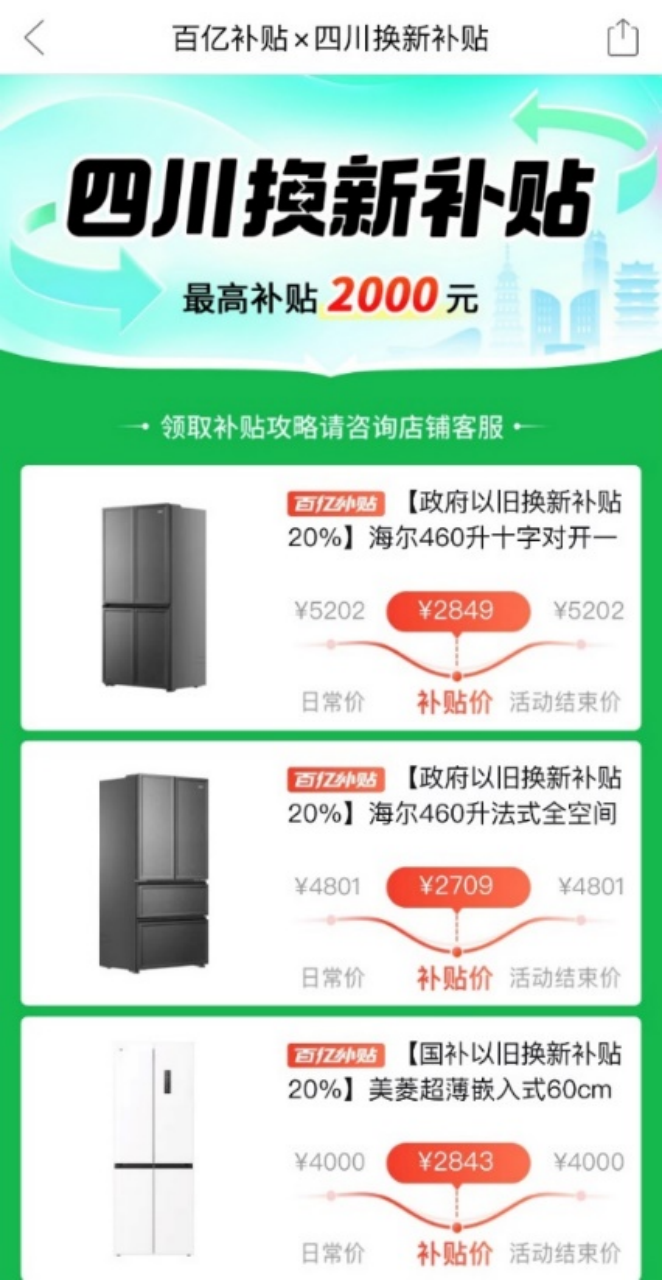Viewport: 662px width, 1280px height.
Task: Go back using the top-left arrow
Action: tap(35, 39)
